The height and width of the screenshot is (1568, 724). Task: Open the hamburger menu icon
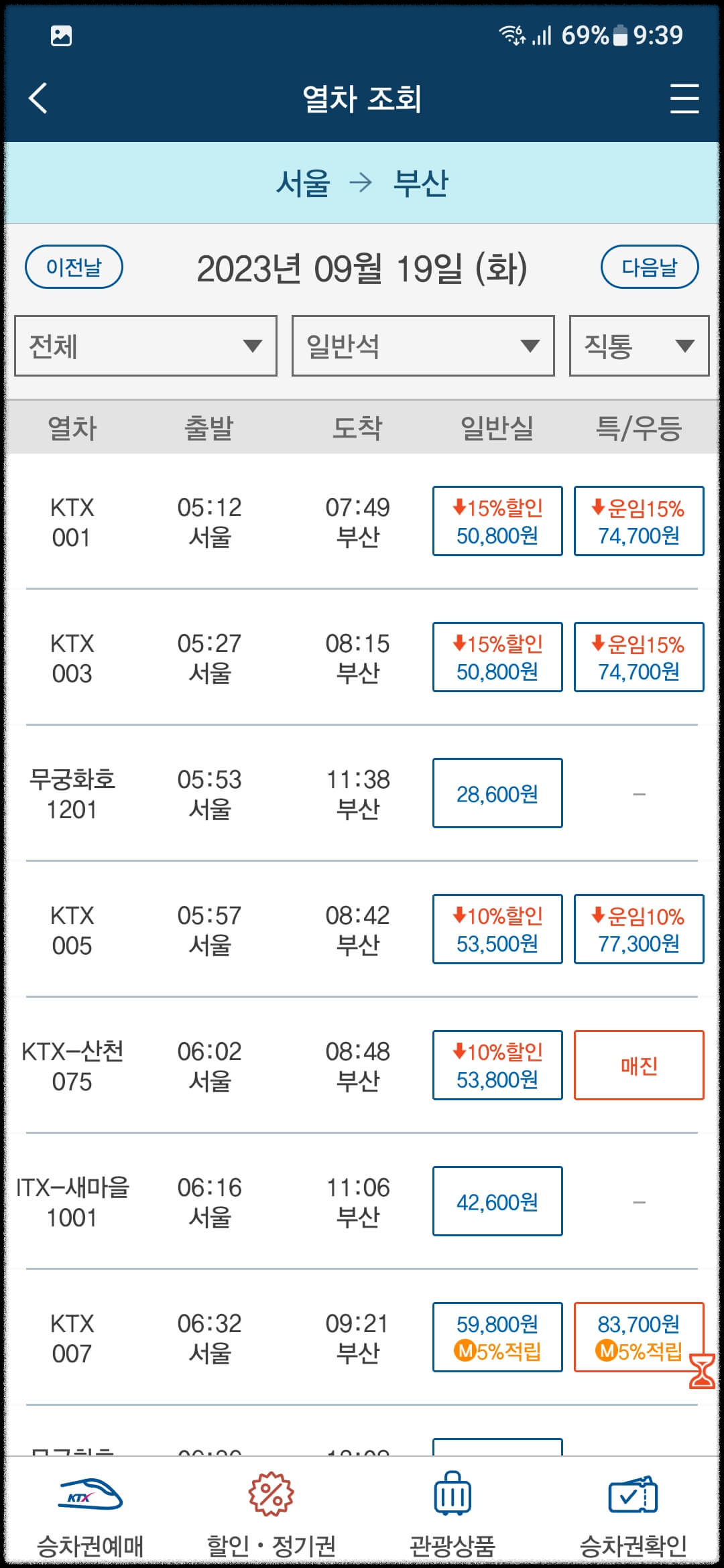point(684,99)
